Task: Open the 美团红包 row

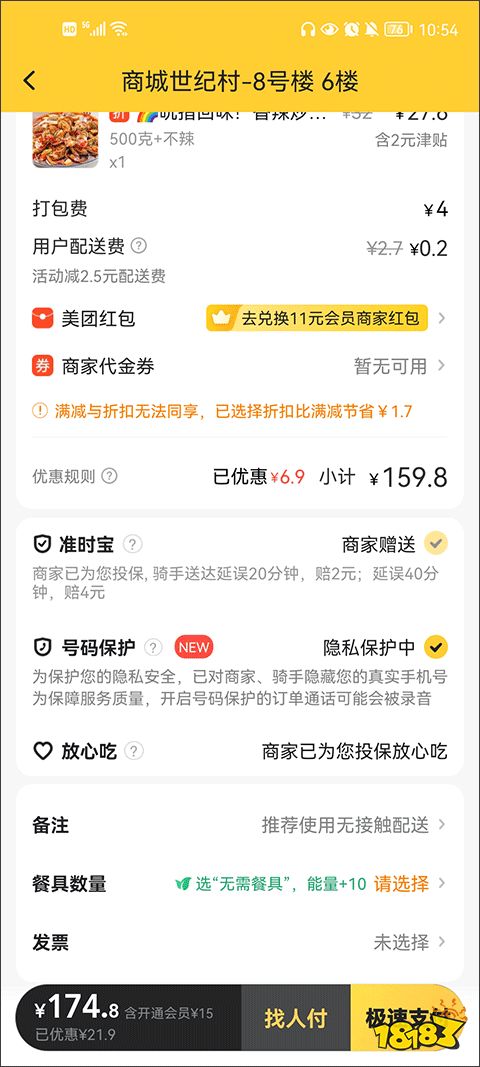Action: (x=240, y=318)
